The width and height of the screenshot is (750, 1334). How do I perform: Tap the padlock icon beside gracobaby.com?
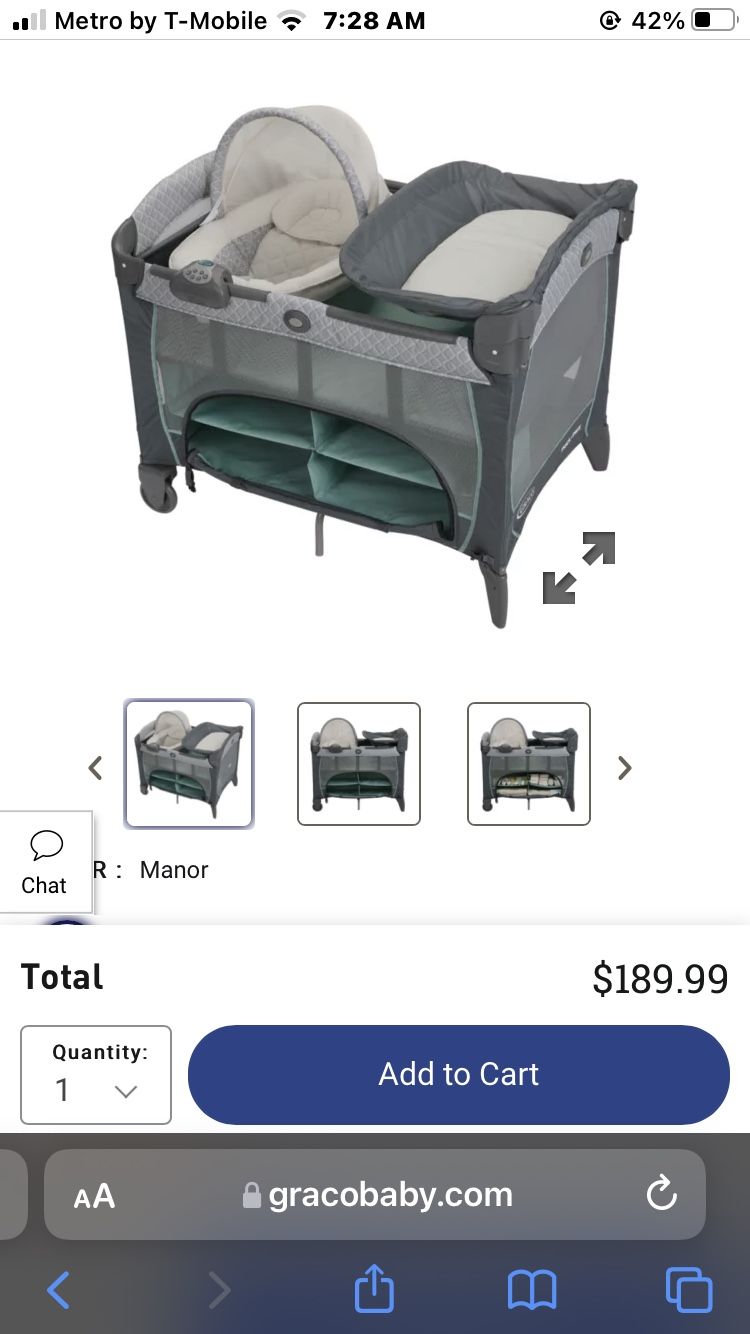pos(253,1193)
